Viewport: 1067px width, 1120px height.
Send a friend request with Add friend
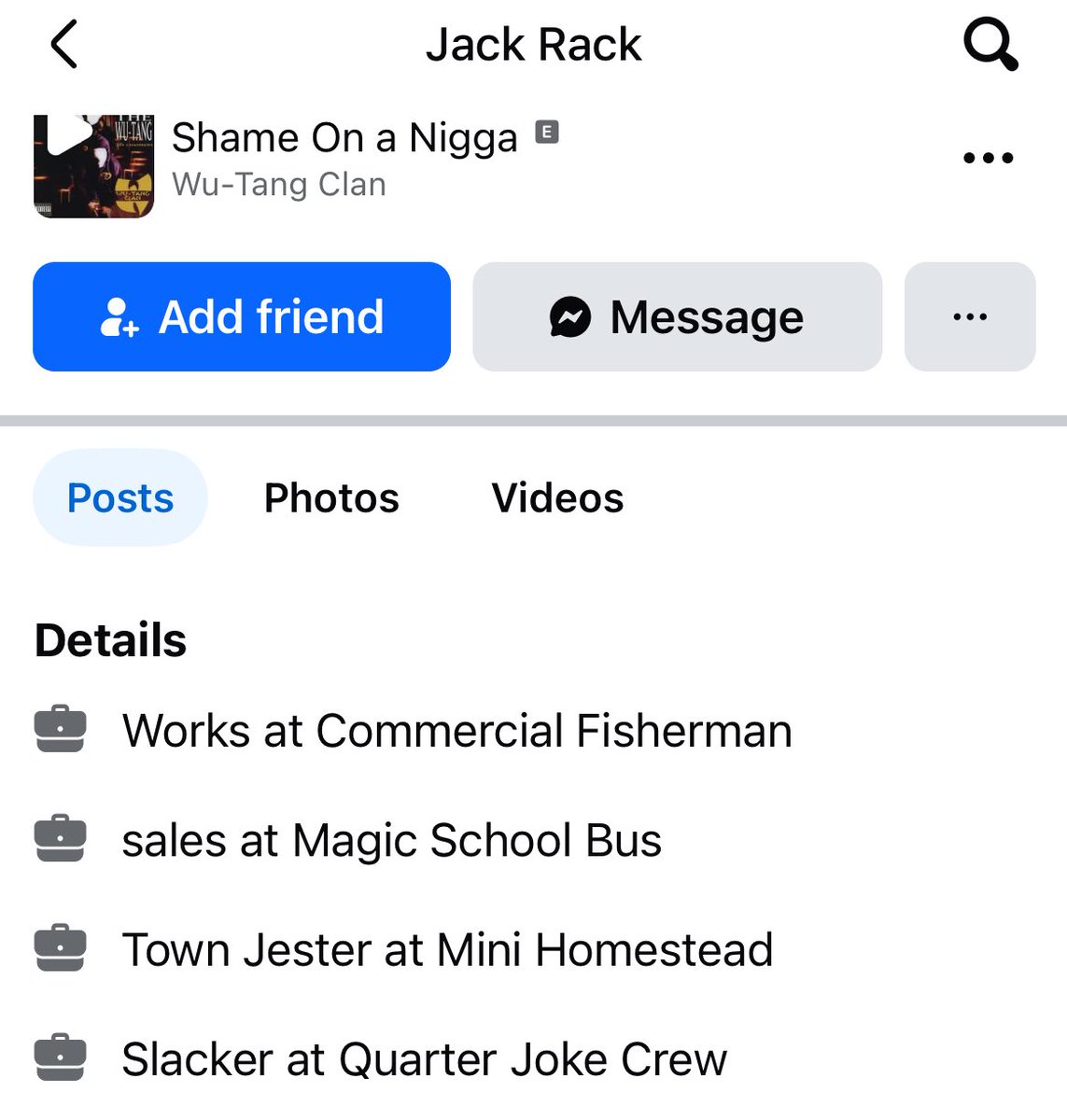click(242, 316)
